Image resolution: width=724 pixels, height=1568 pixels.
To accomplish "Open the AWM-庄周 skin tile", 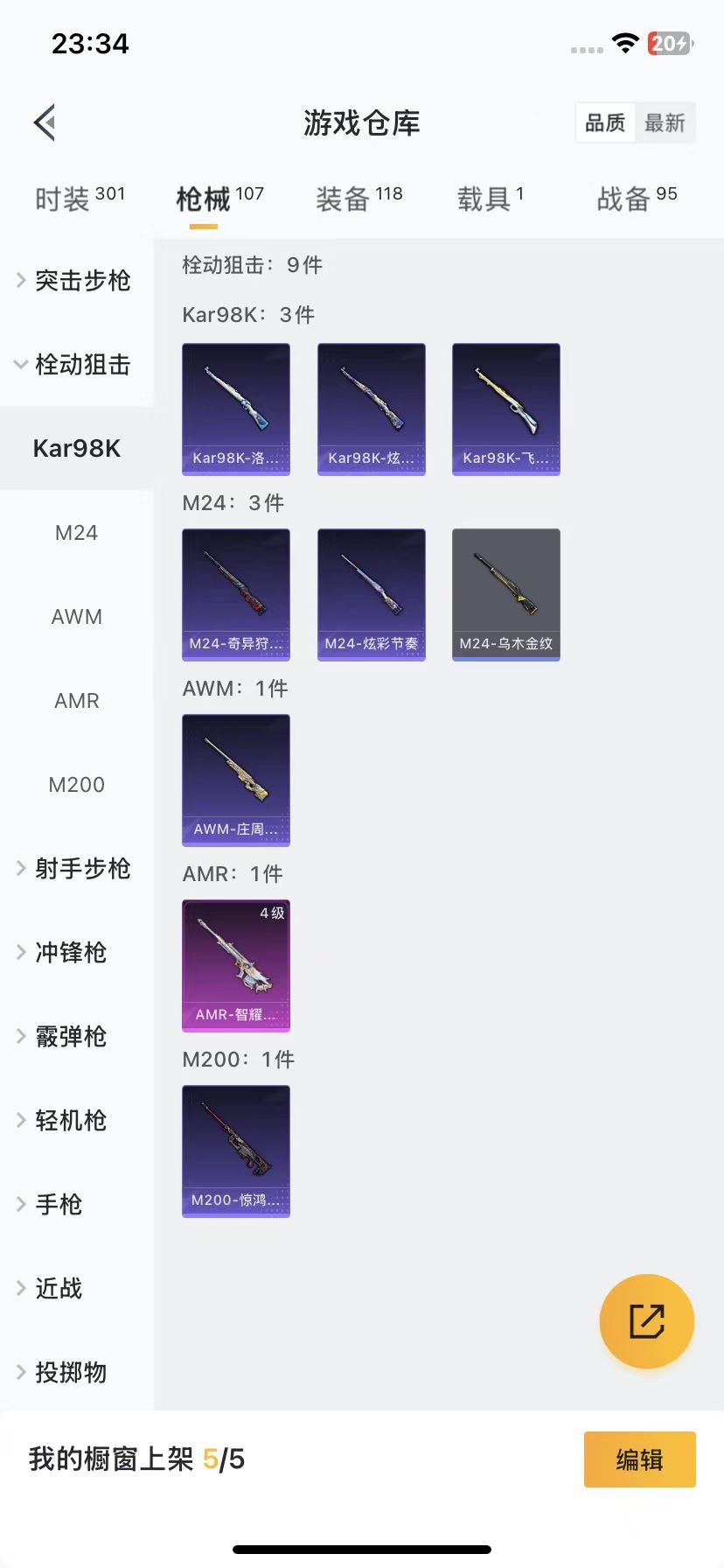I will point(236,780).
